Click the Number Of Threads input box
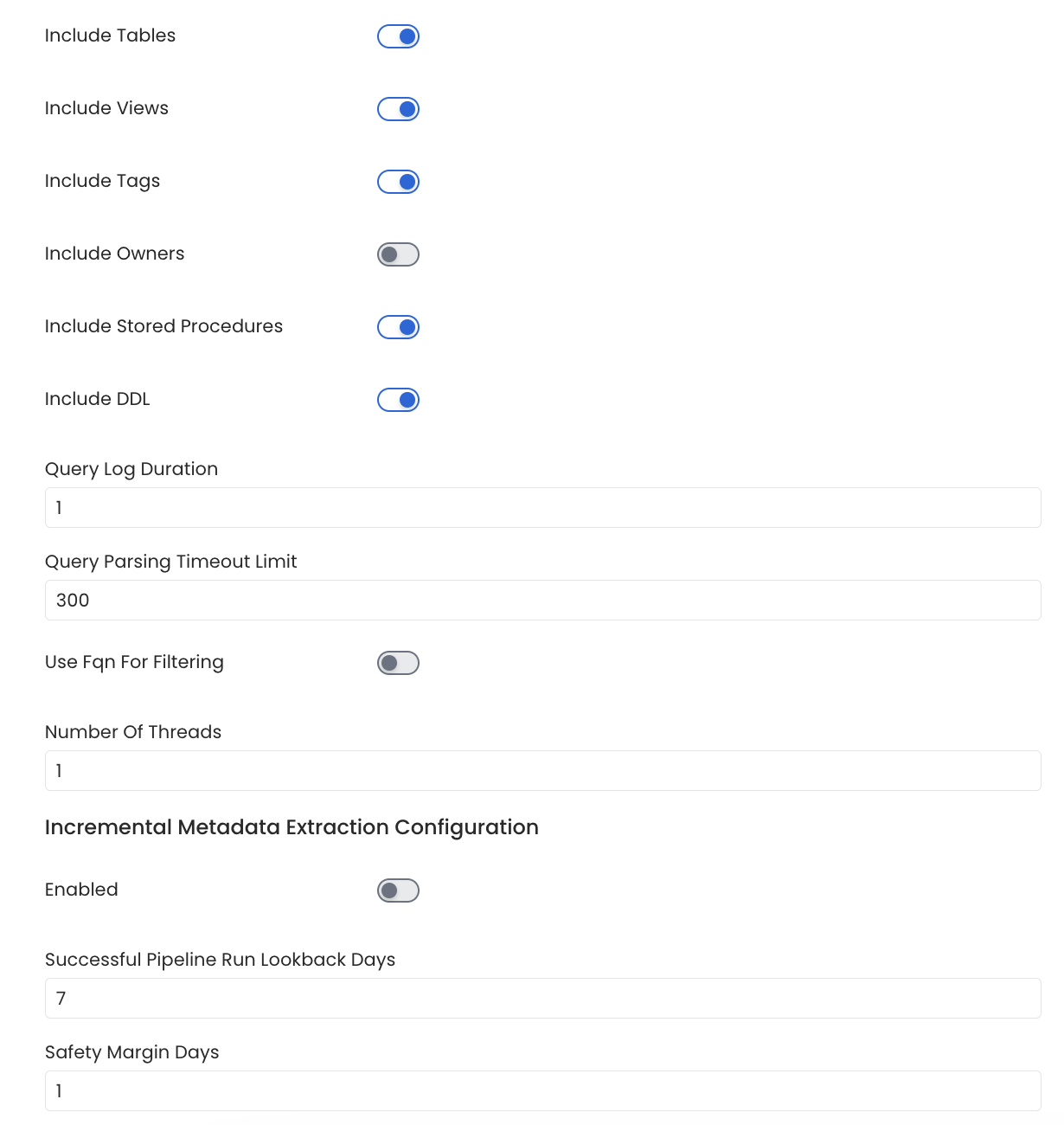 [542, 770]
